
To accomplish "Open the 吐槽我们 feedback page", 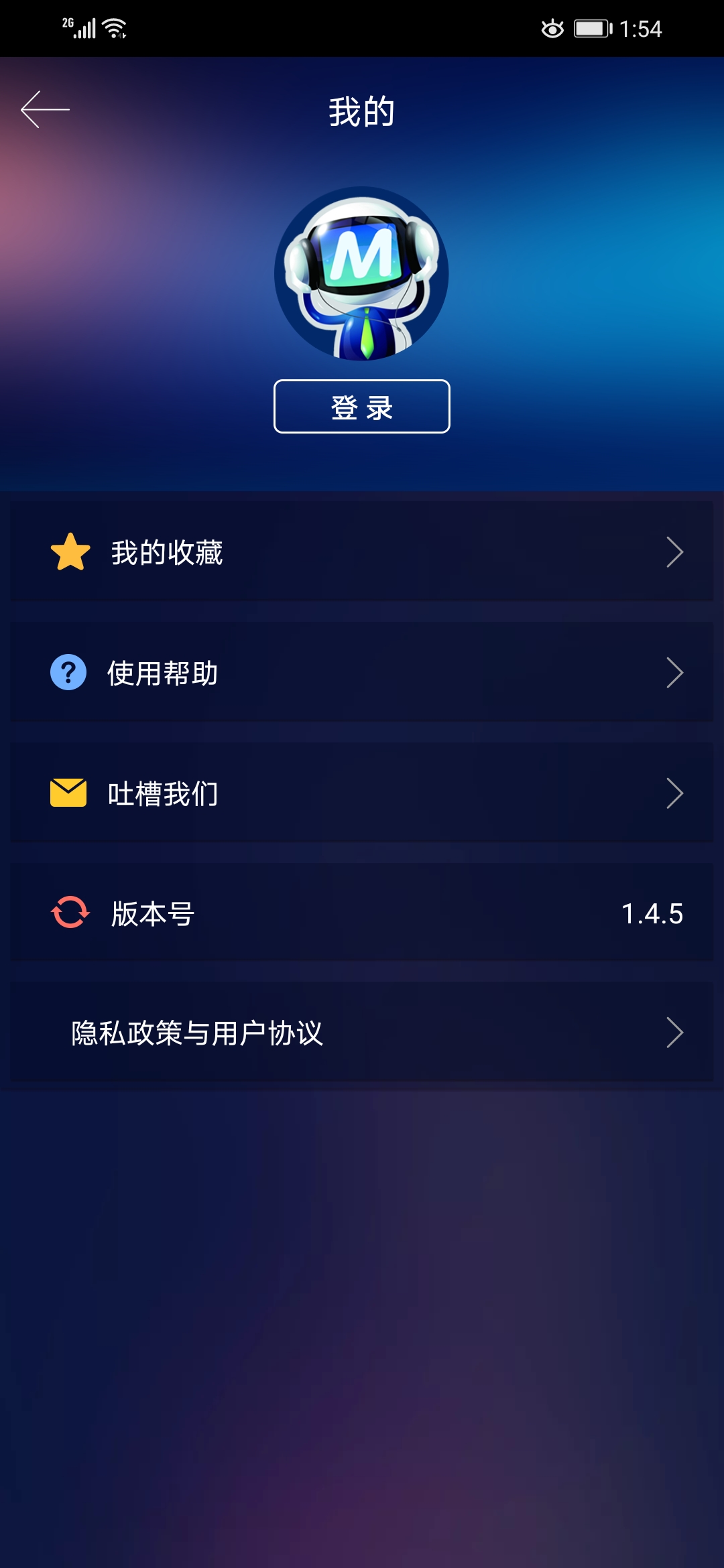I will (362, 792).
